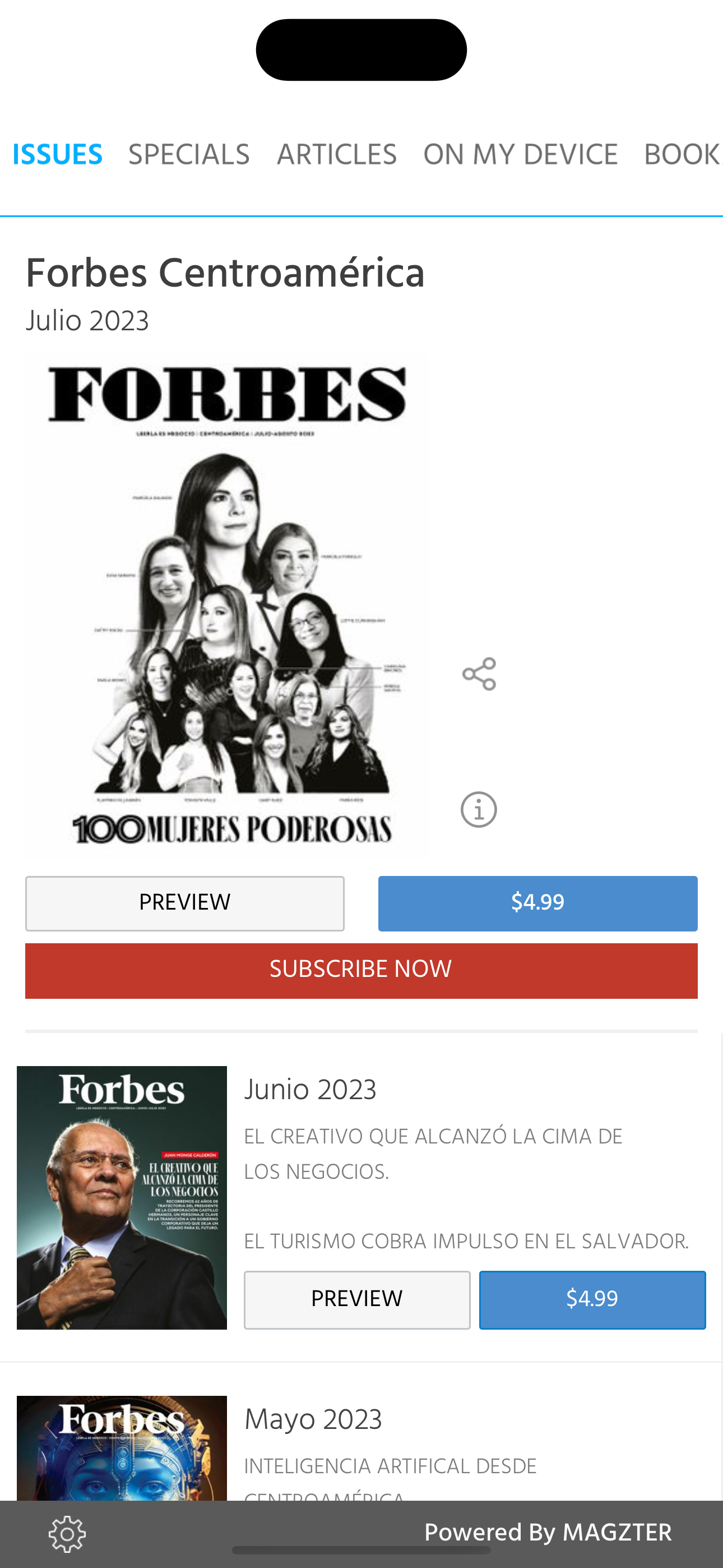Open the Junio 2023 issue heading
Screen dimensions: 723x1568
click(310, 1089)
